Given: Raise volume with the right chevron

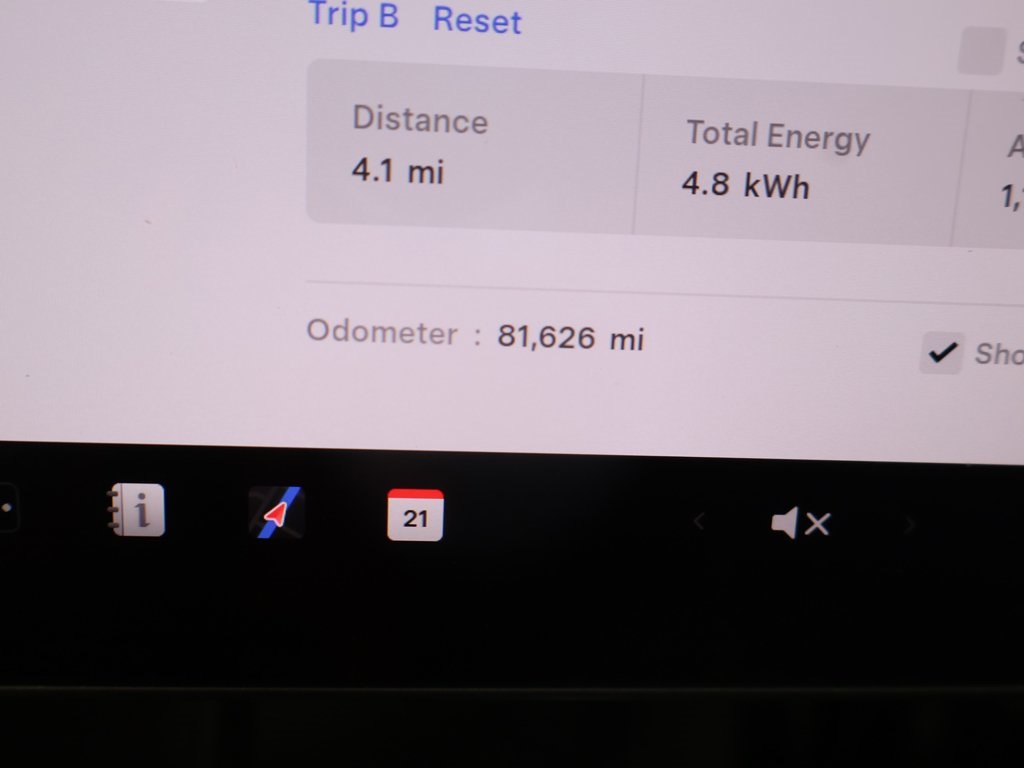Looking at the screenshot, I should click(908, 524).
